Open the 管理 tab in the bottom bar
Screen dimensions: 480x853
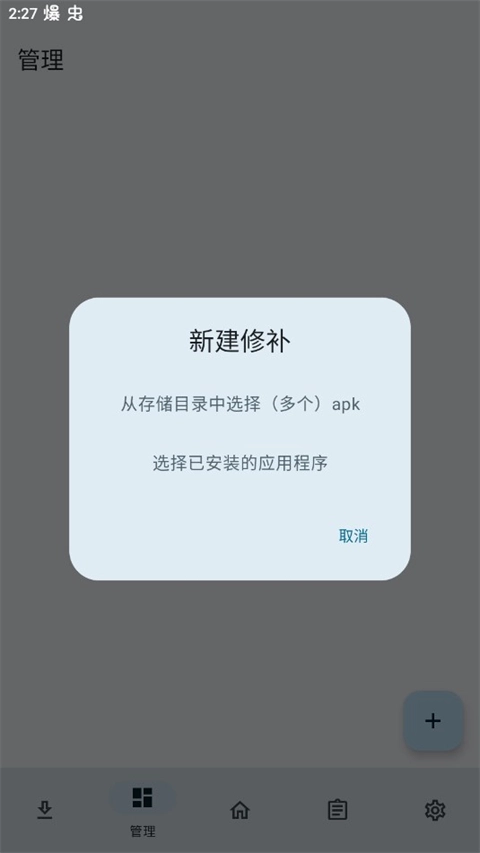coord(143,811)
